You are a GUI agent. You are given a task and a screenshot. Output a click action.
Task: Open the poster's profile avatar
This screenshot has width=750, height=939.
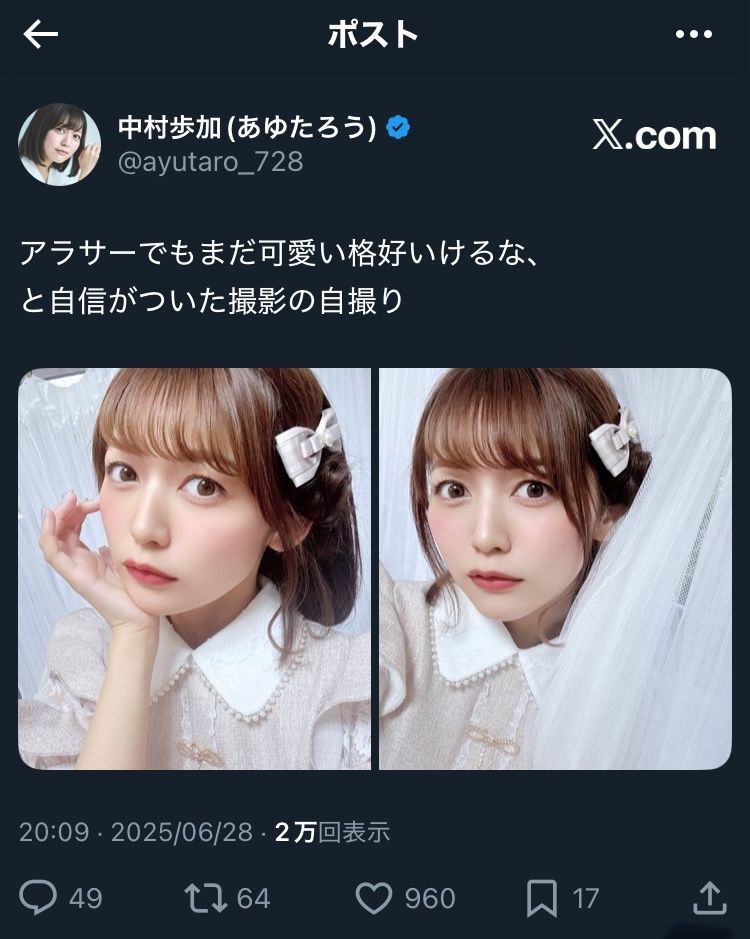tap(59, 144)
